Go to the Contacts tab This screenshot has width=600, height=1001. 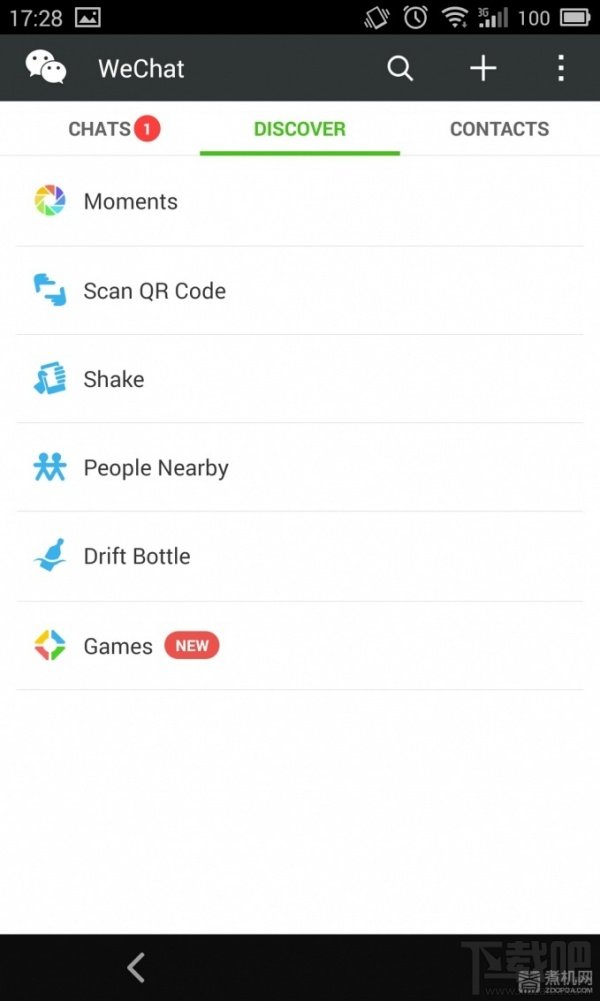[499, 129]
